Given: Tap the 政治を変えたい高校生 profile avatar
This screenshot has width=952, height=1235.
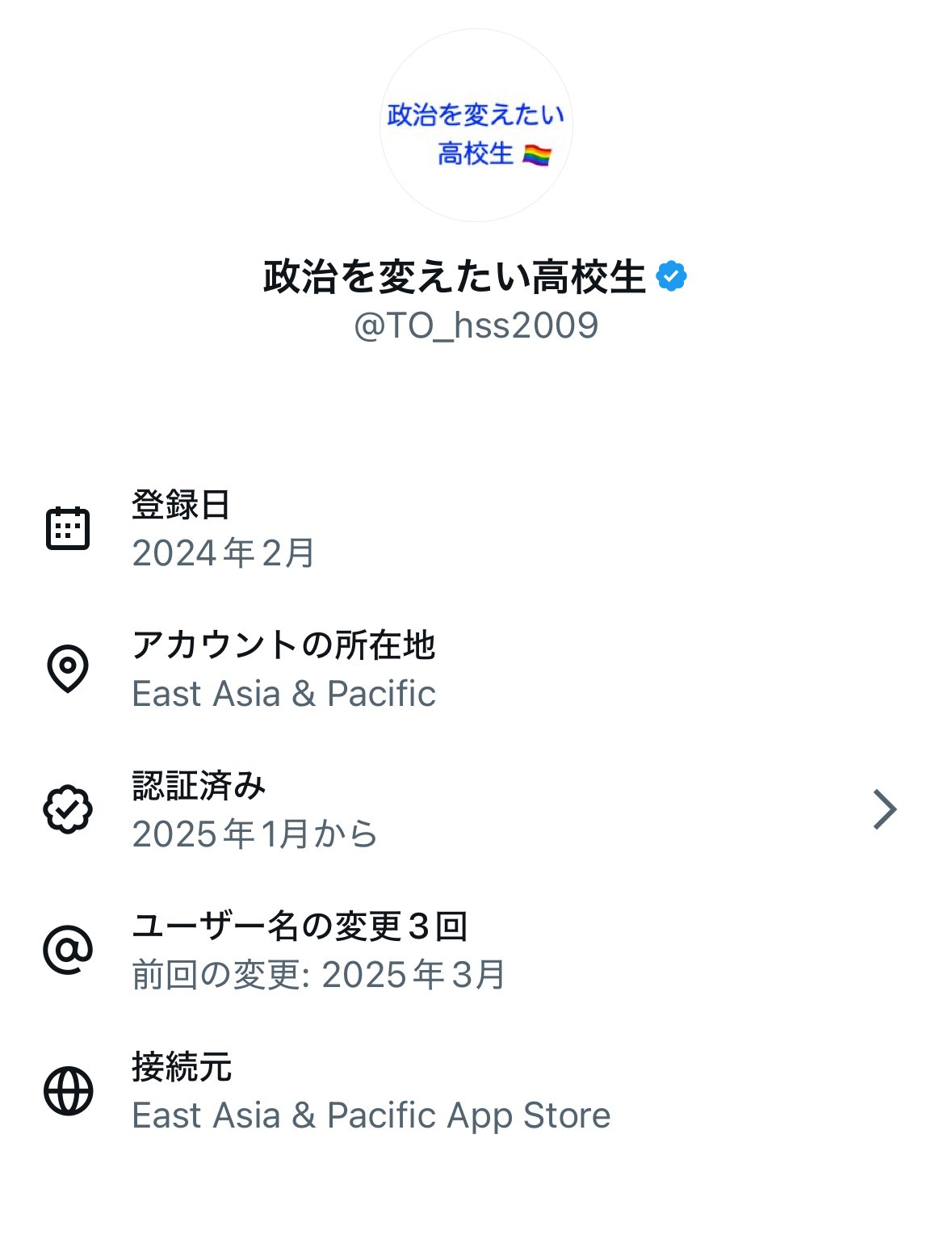Looking at the screenshot, I should point(476,126).
